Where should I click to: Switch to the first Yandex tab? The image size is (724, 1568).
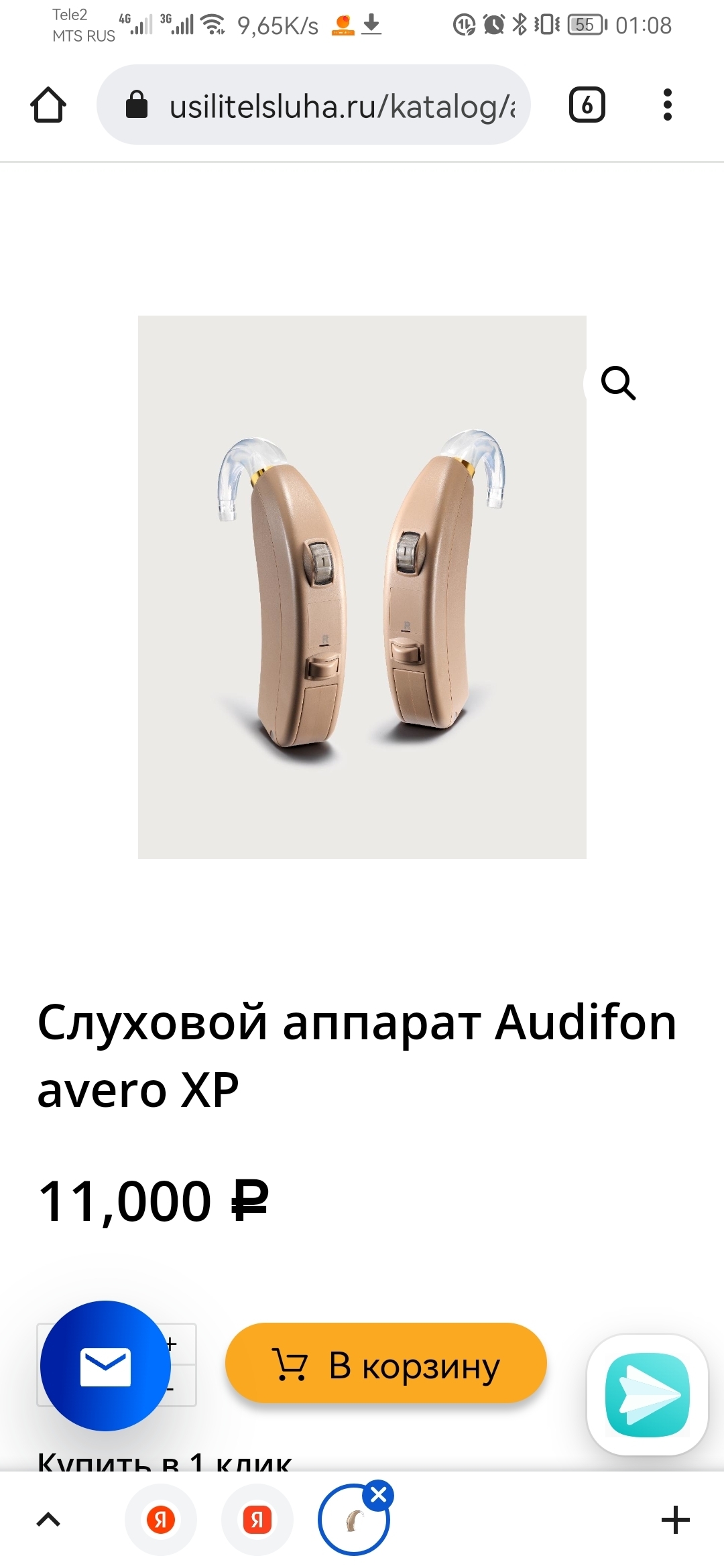coord(161,1520)
